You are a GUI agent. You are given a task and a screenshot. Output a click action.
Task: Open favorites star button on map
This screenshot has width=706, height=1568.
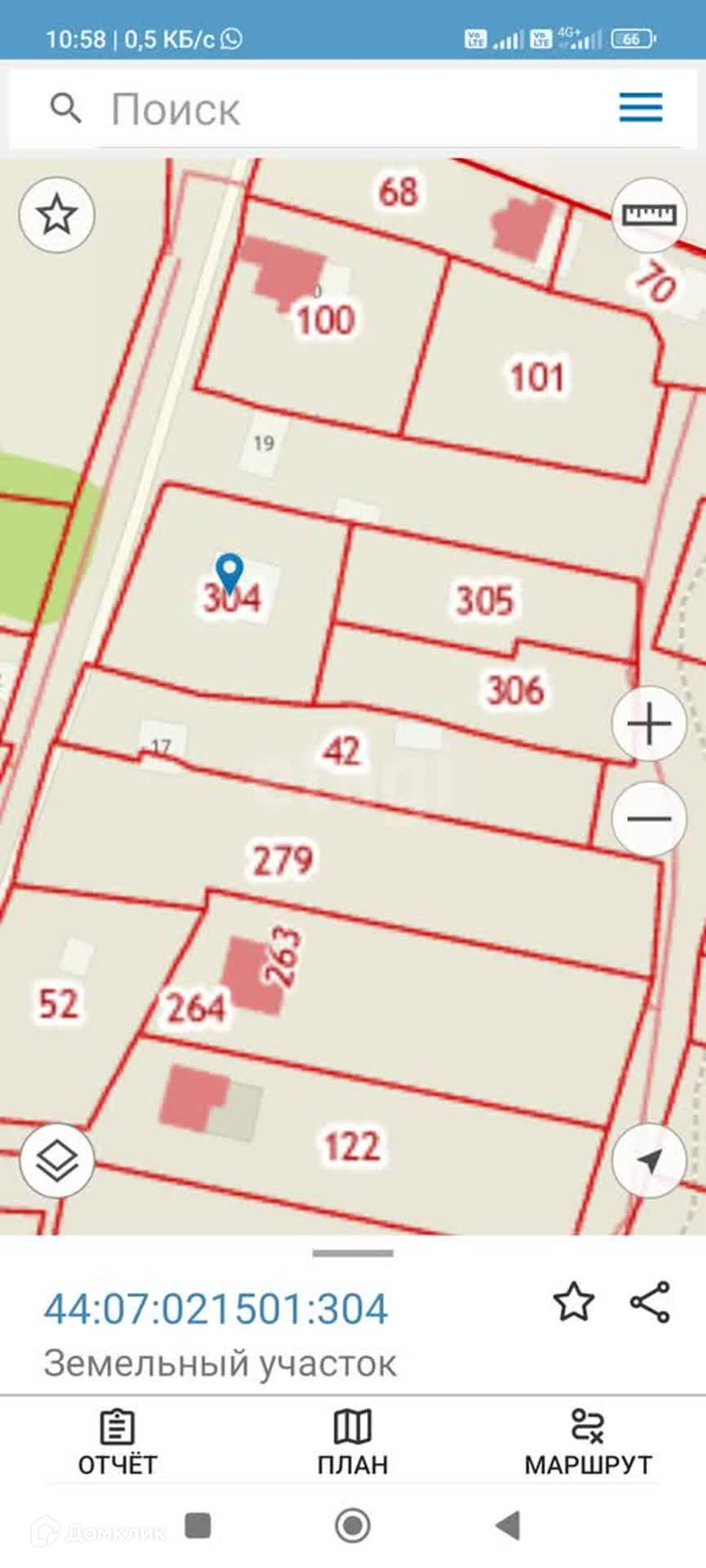tap(57, 216)
